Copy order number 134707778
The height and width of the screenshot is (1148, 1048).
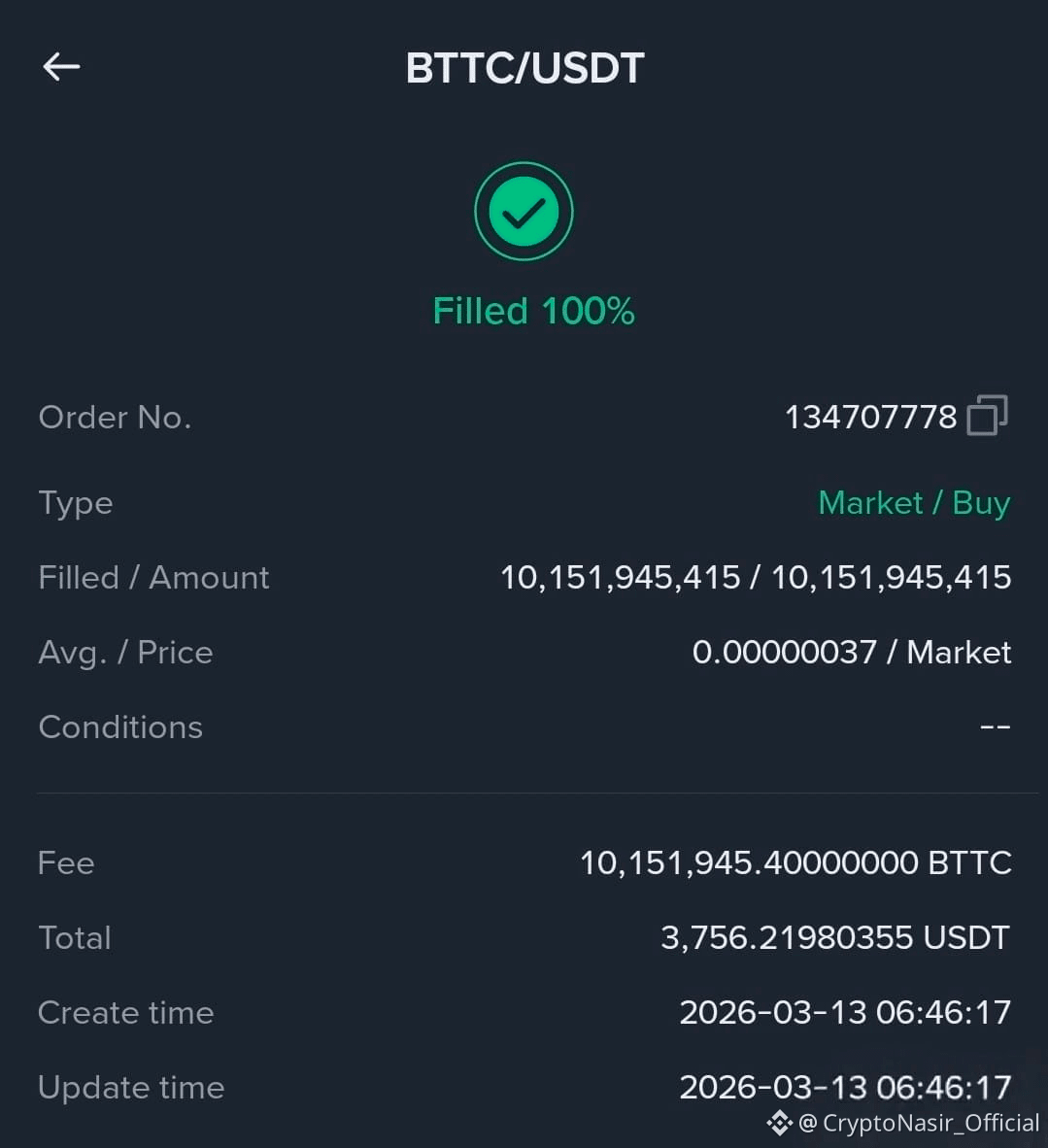[x=987, y=416]
